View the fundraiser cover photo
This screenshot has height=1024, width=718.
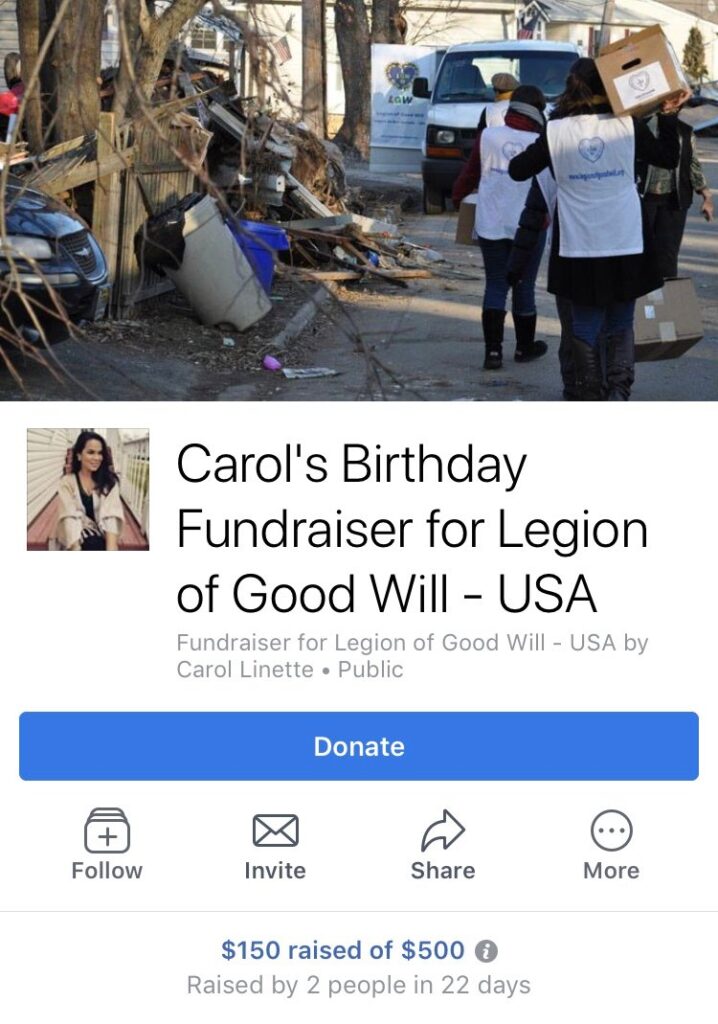(359, 200)
